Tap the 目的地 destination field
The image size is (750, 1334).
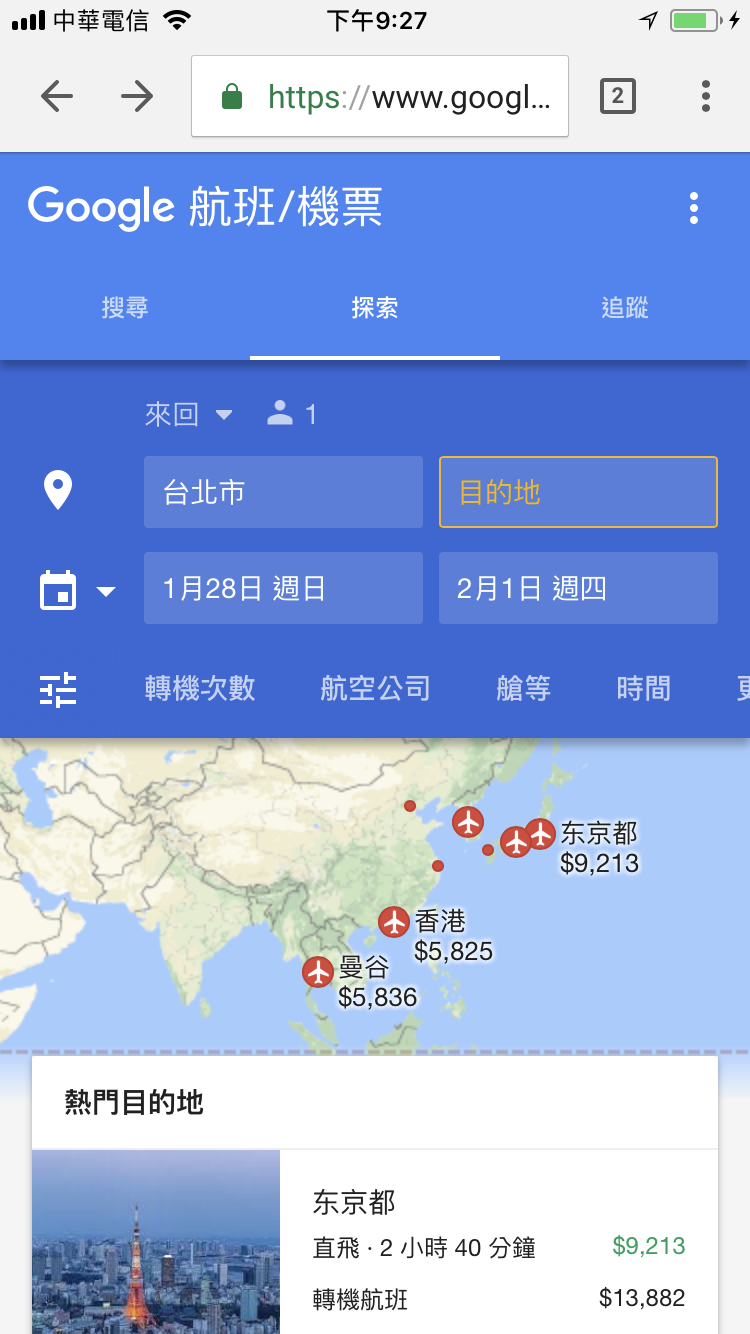pyautogui.click(x=578, y=492)
